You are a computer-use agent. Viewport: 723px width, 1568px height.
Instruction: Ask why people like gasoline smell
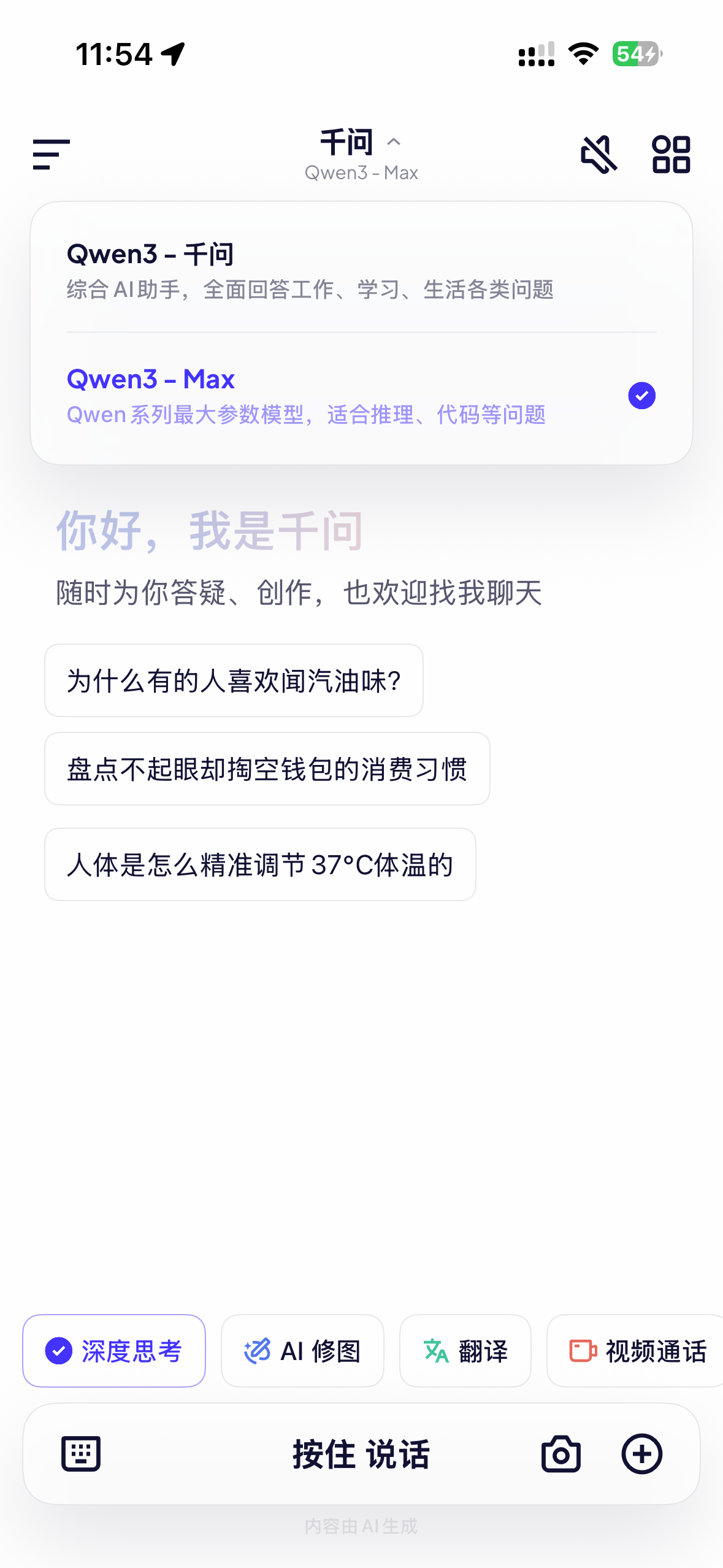(234, 680)
